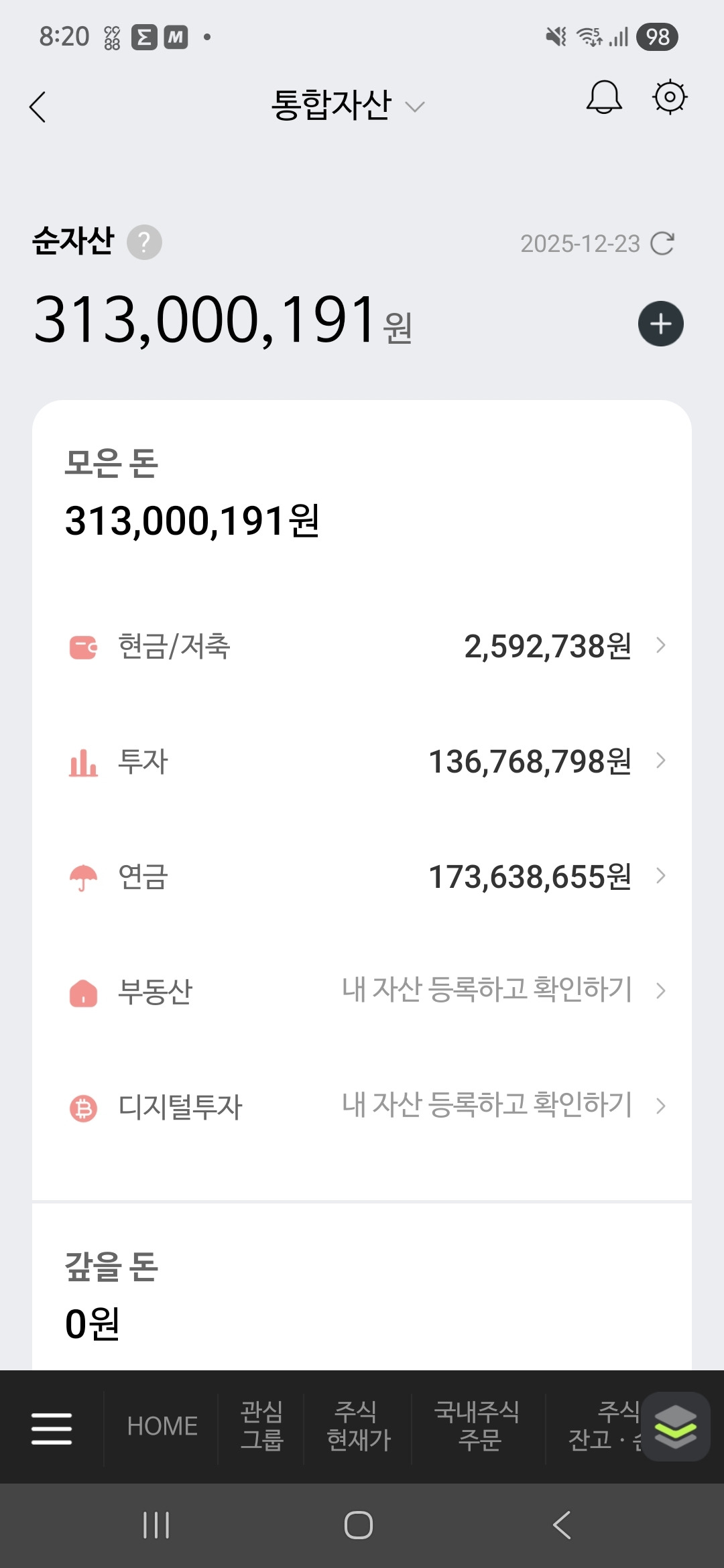Select the 연금 umbrella icon

click(82, 876)
